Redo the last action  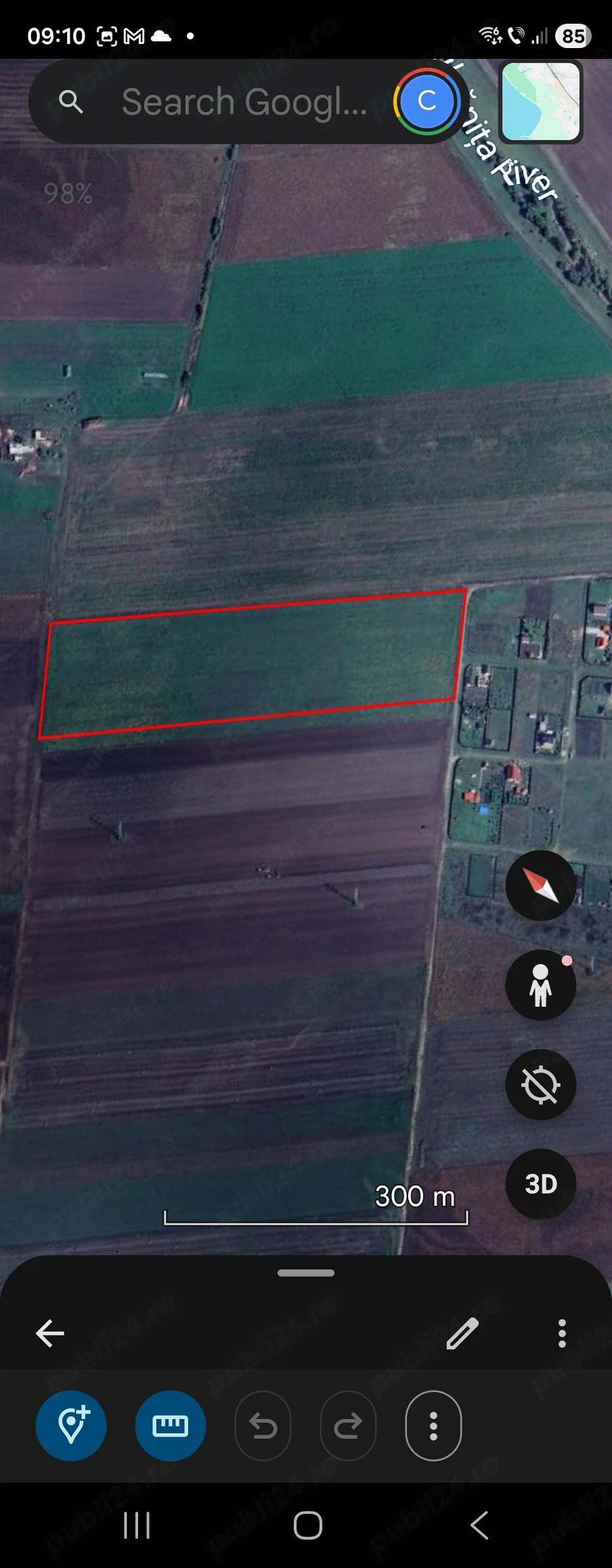[348, 1426]
